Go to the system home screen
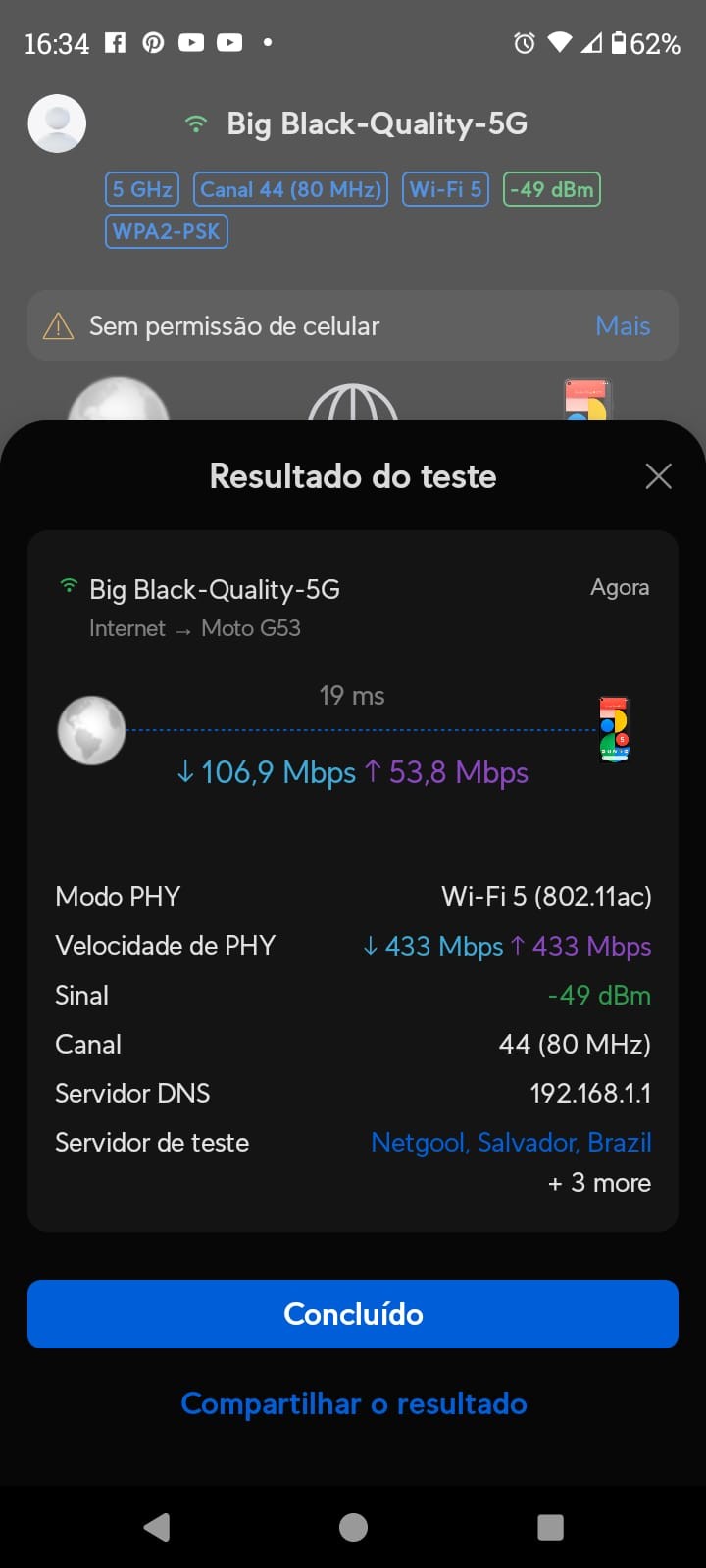The image size is (706, 1568). (353, 1527)
